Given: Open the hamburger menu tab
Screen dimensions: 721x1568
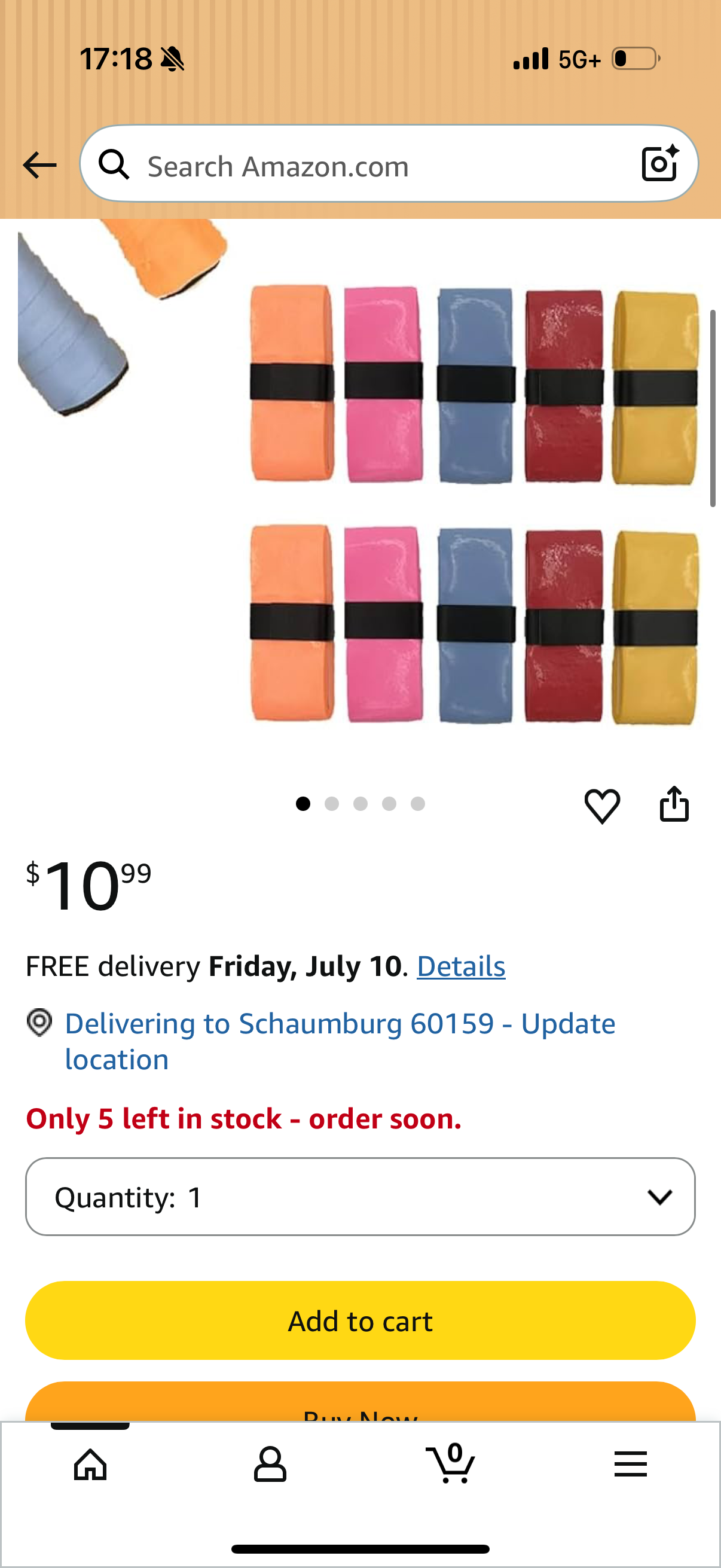Looking at the screenshot, I should click(630, 1463).
